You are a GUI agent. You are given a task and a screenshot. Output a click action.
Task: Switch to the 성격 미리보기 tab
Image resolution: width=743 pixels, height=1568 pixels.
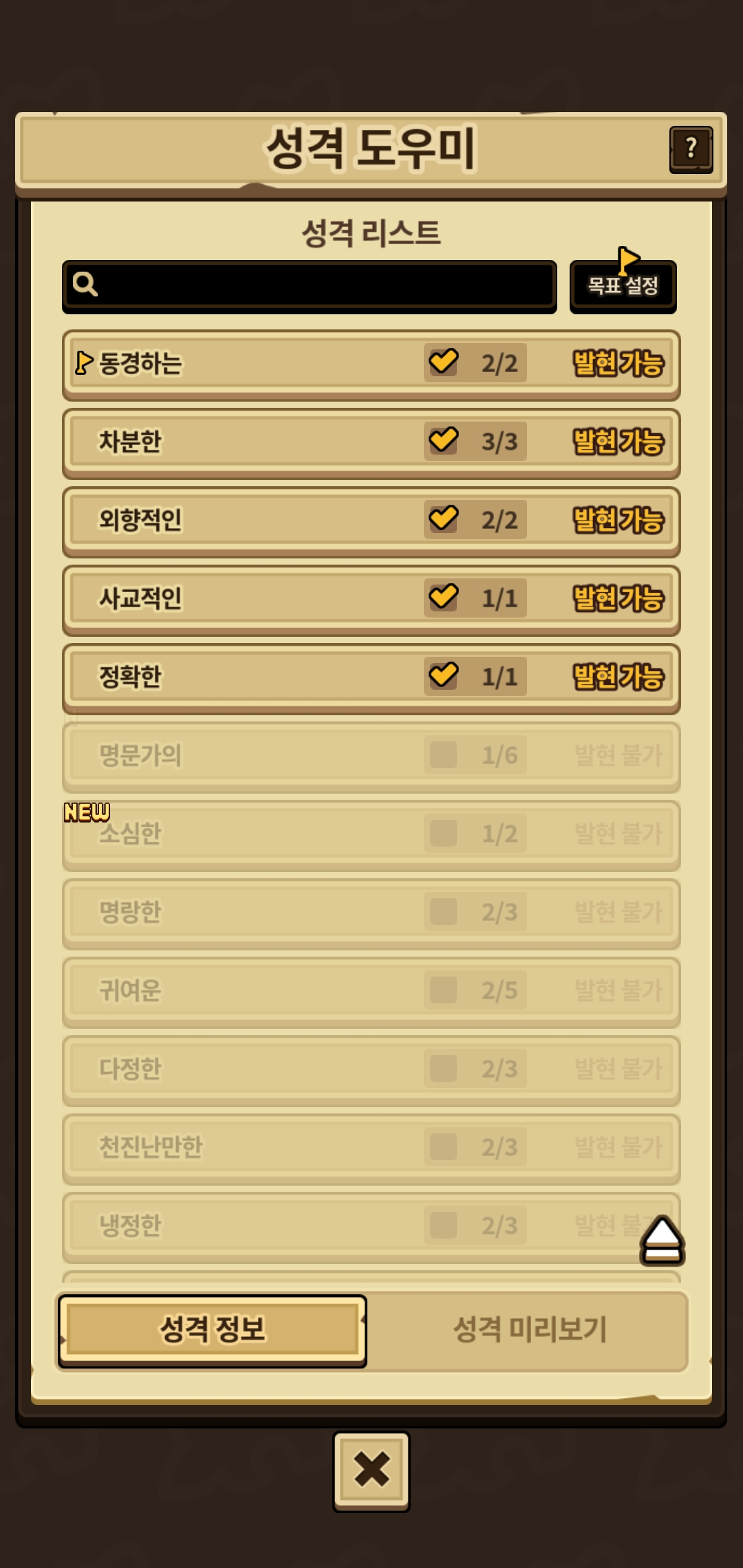(x=530, y=1330)
